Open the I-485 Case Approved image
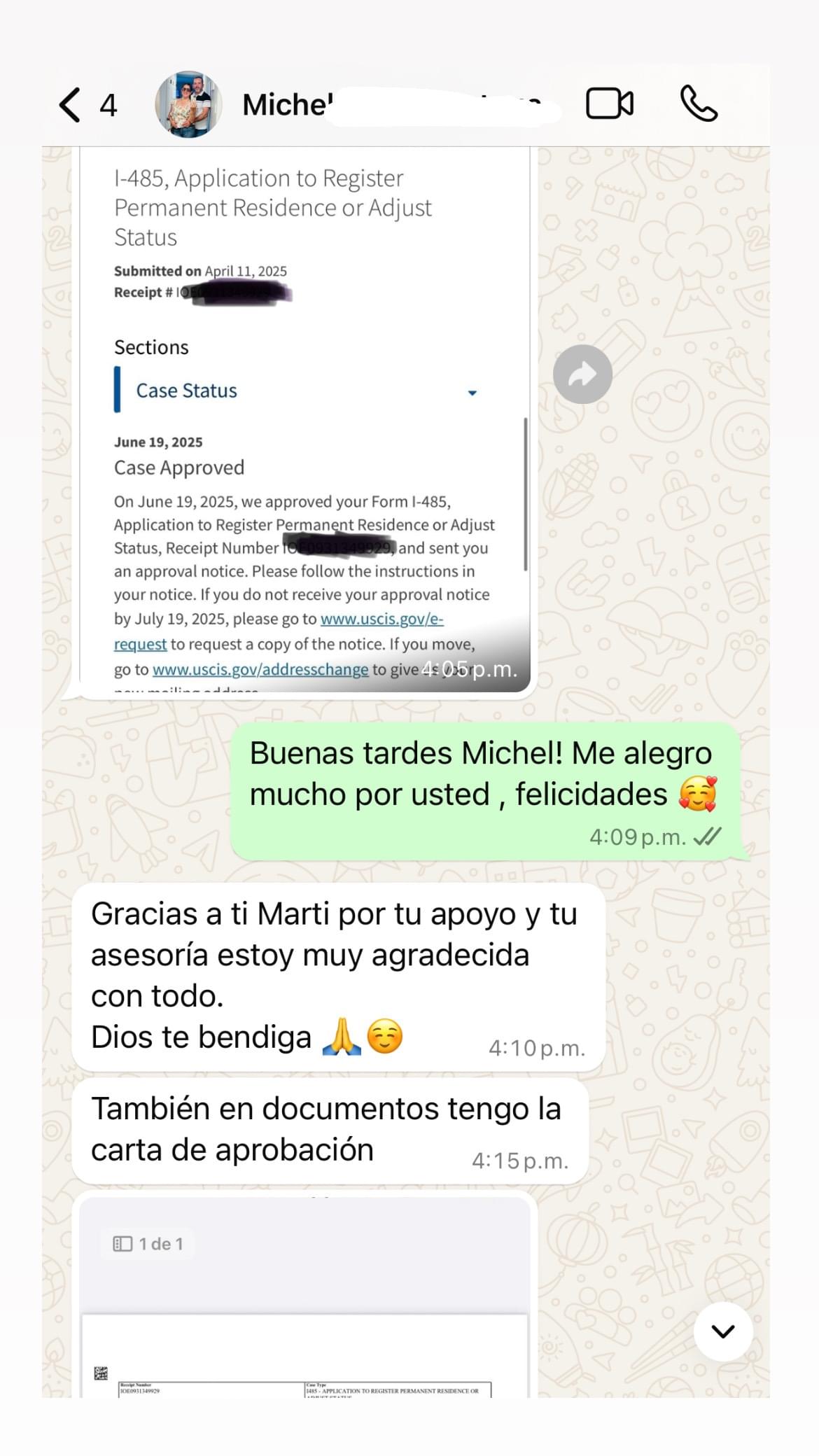819x1456 pixels. (x=304, y=420)
